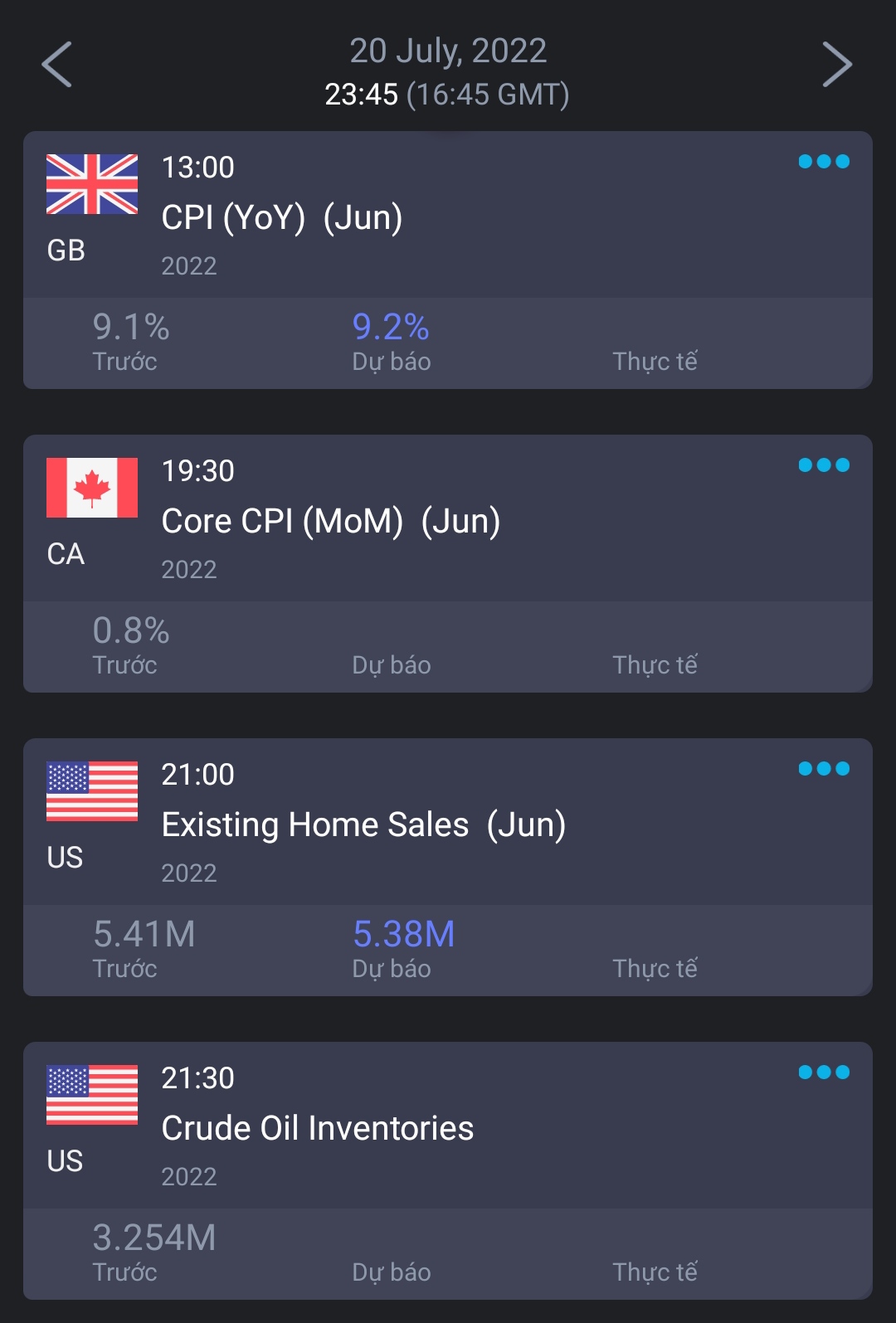Show details for US Crude Oil Inventories
Viewport: 896px width, 1323px height.
point(448,1128)
